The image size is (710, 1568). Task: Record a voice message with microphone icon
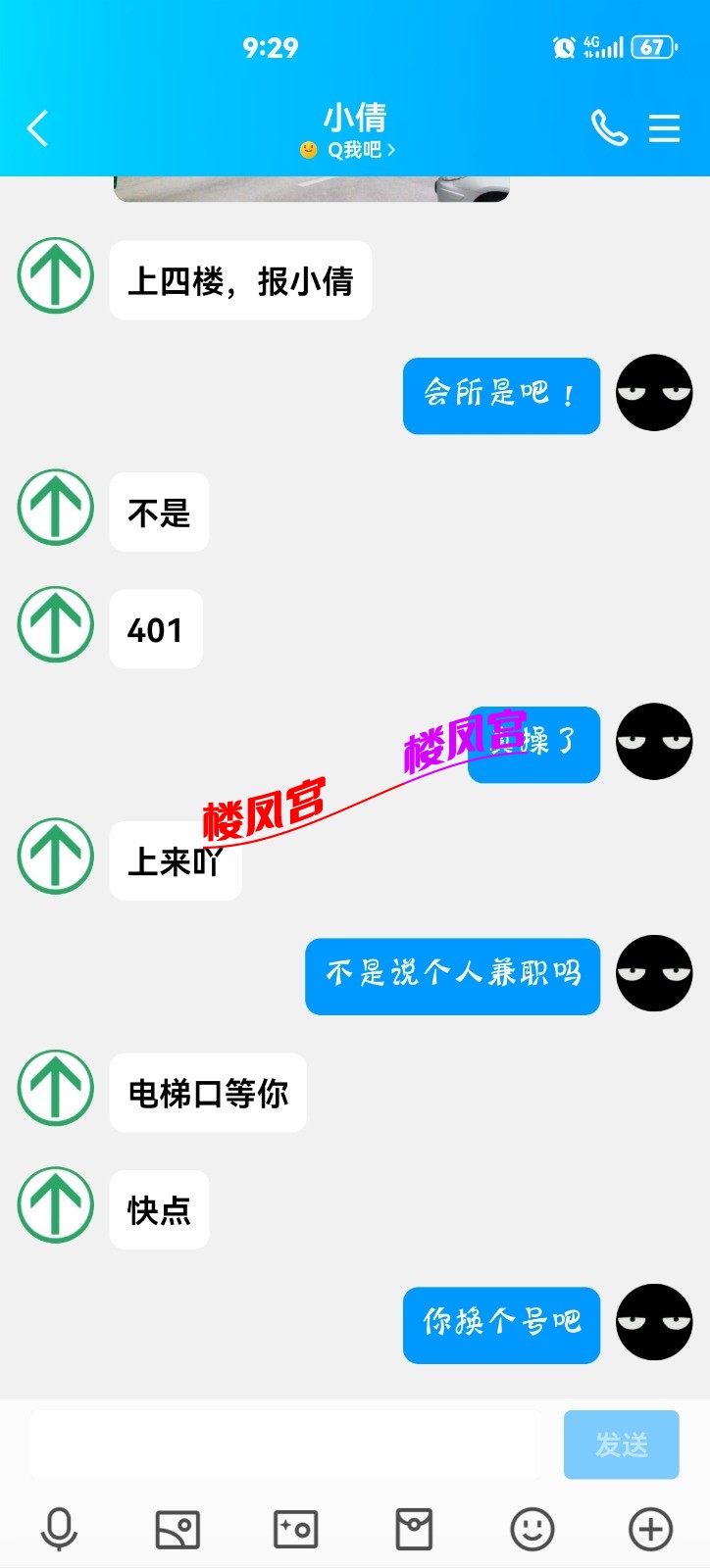click(59, 1529)
